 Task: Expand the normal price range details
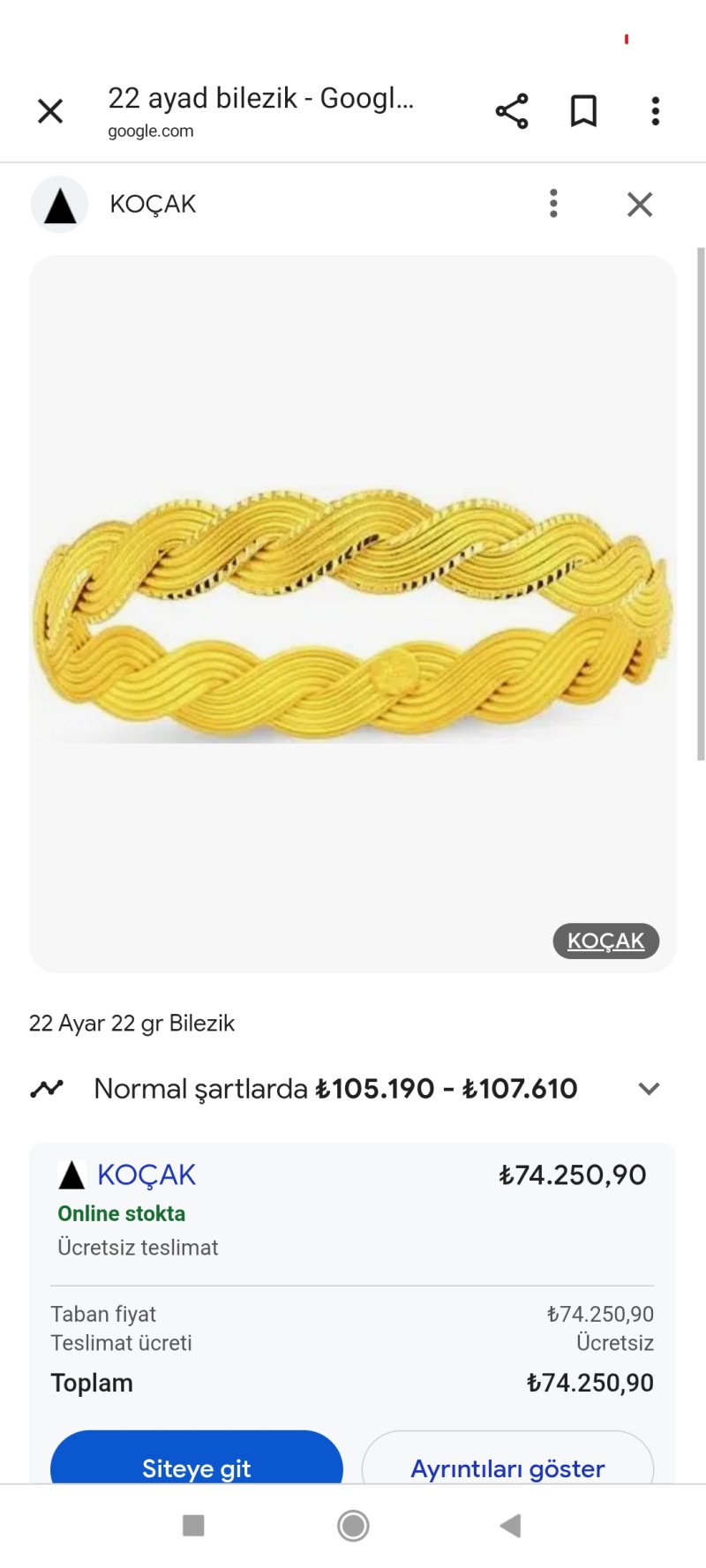point(649,1089)
